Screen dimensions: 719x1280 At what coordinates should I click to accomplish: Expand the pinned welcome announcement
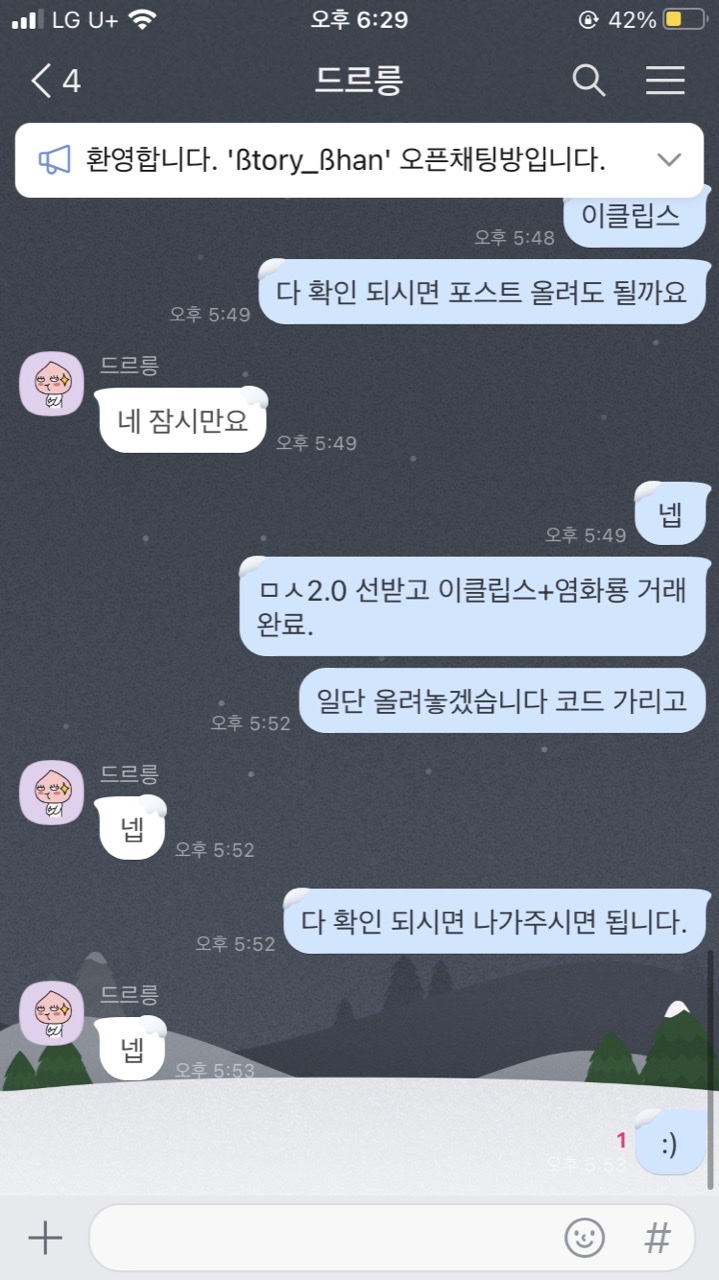pyautogui.click(x=668, y=160)
